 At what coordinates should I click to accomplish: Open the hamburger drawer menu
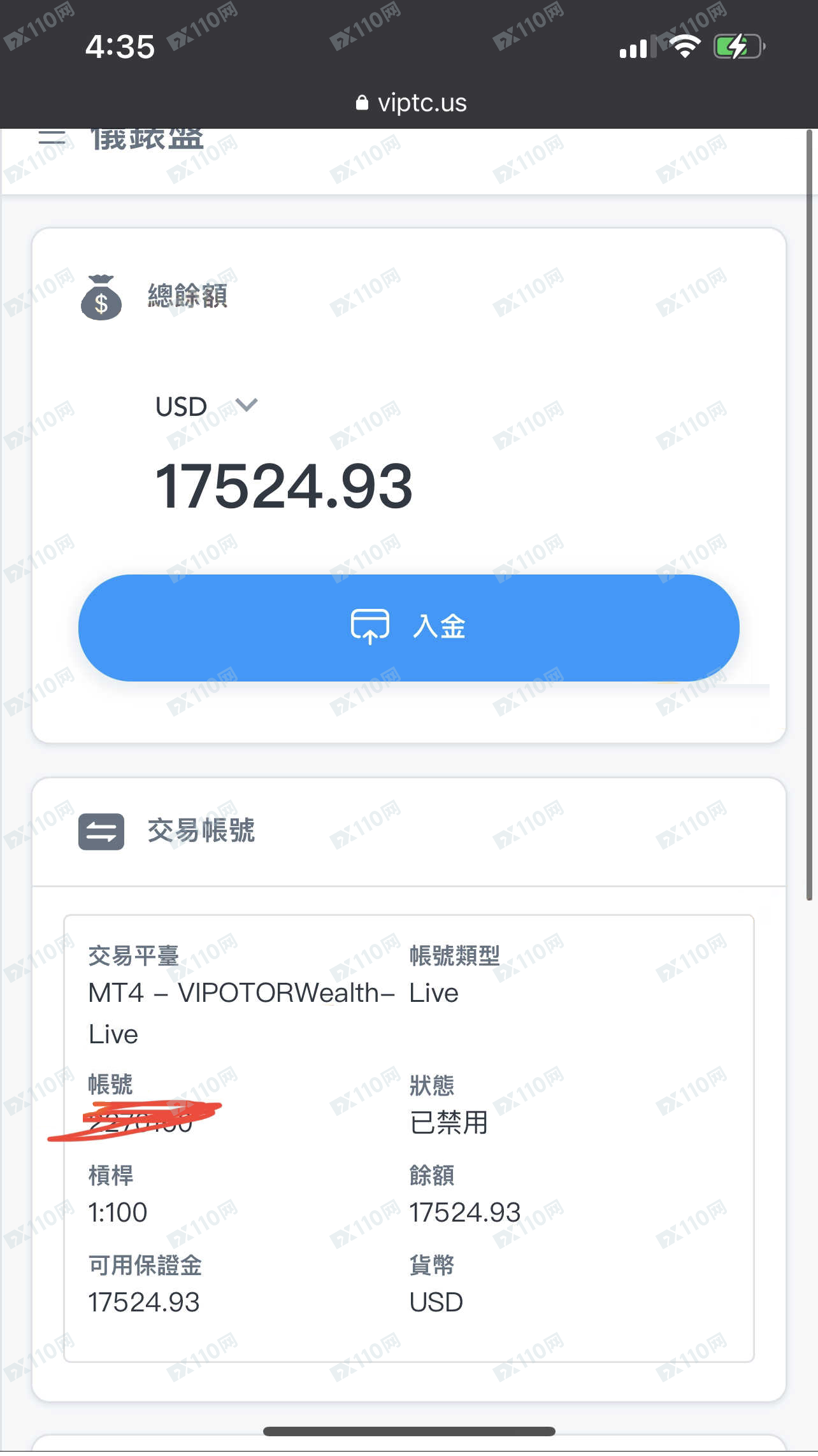[52, 138]
